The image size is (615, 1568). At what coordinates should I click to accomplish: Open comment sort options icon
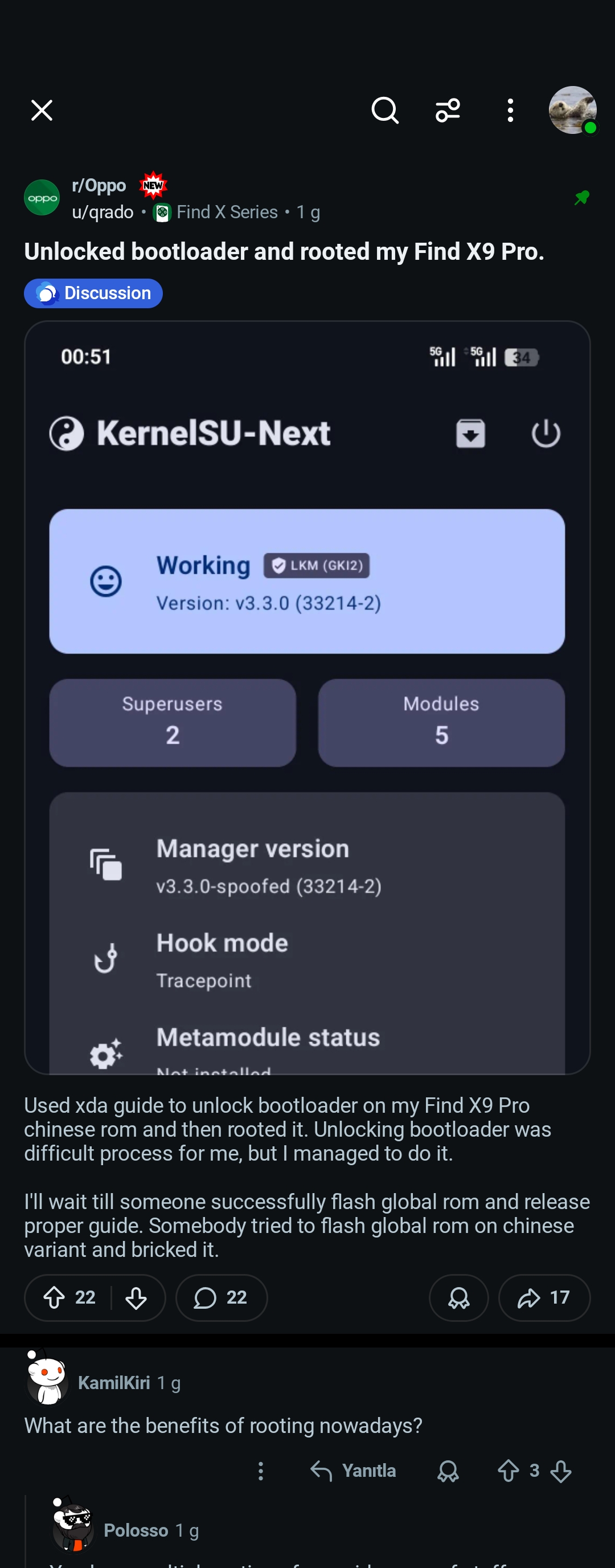coord(448,110)
